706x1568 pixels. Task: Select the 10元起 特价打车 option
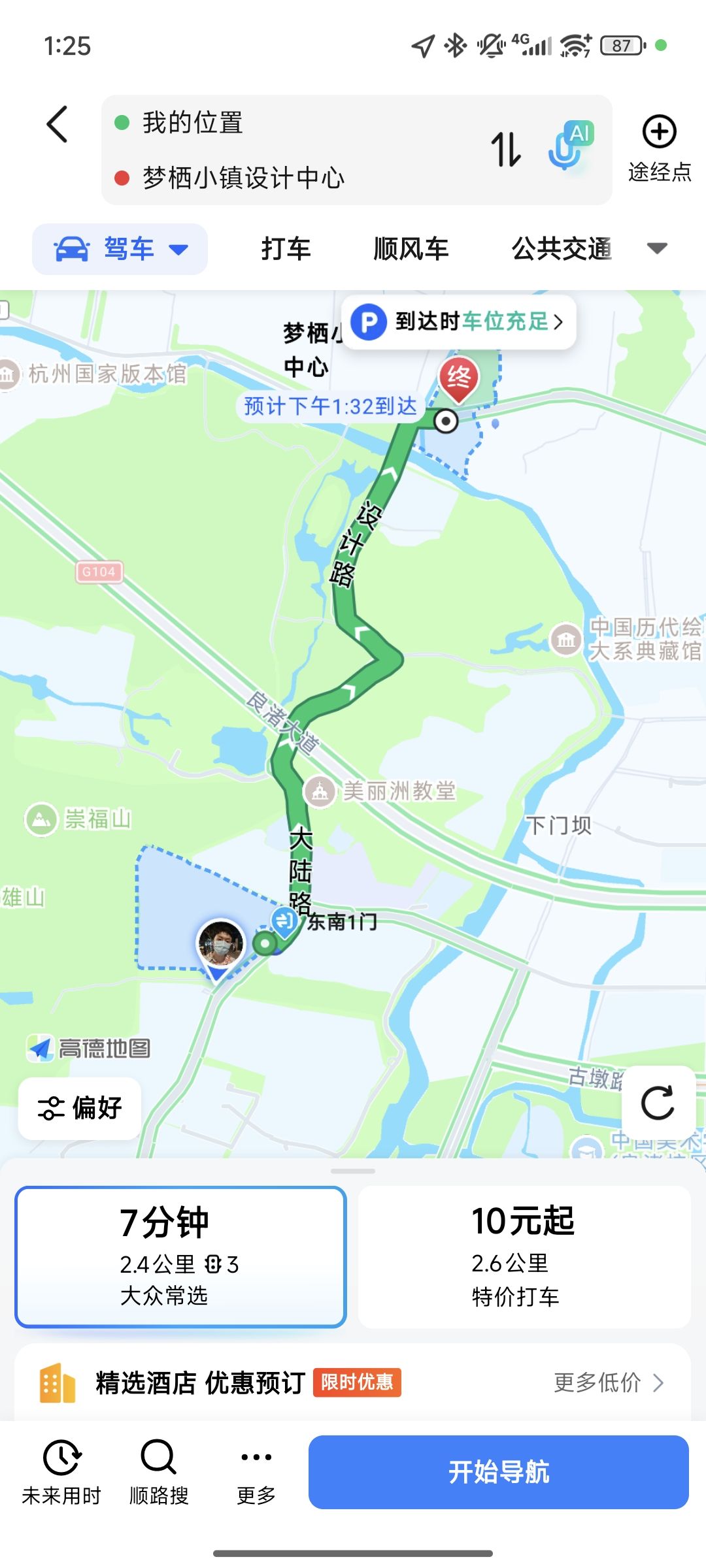[524, 1256]
